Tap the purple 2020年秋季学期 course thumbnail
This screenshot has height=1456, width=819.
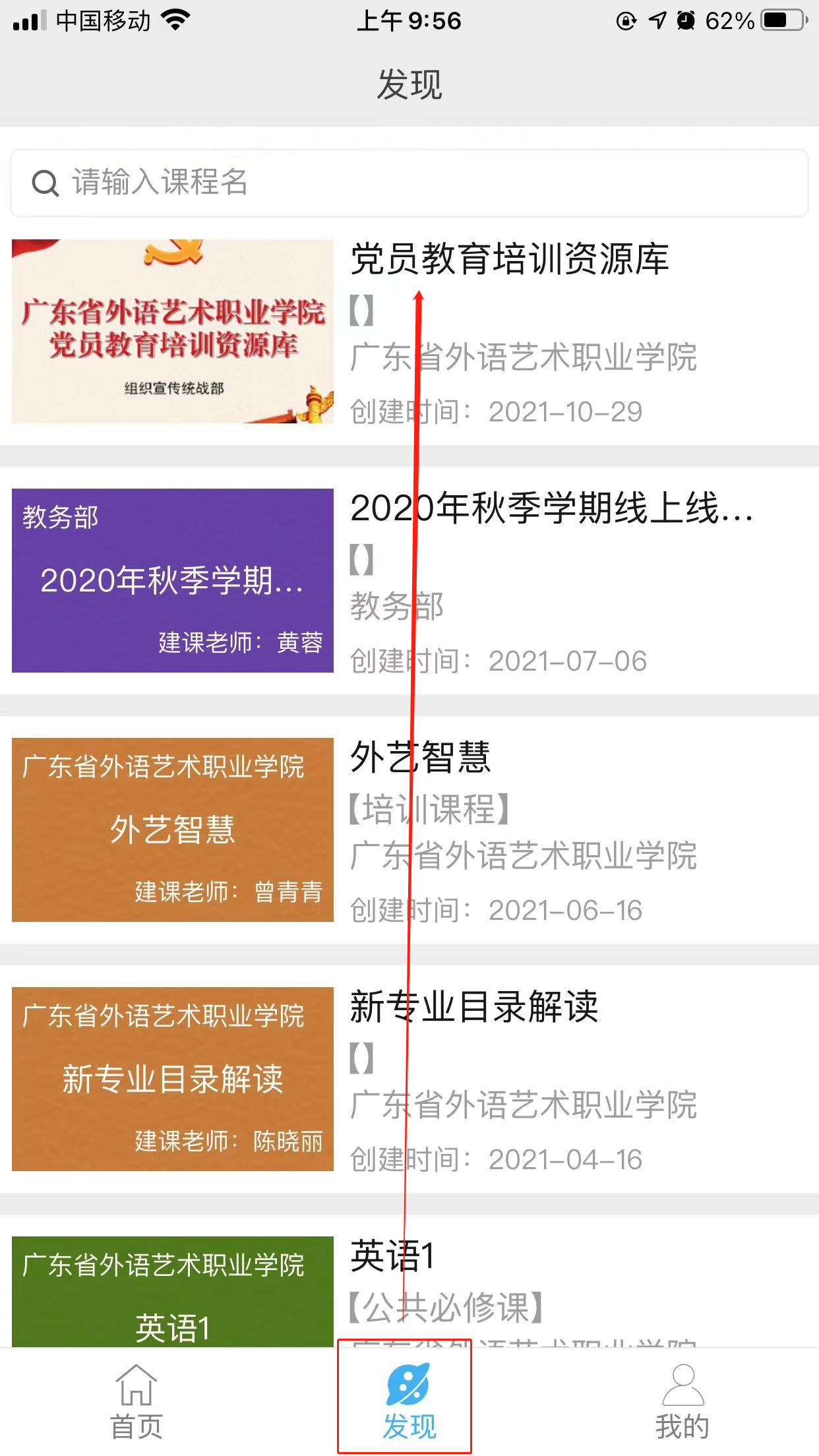pyautogui.click(x=173, y=582)
